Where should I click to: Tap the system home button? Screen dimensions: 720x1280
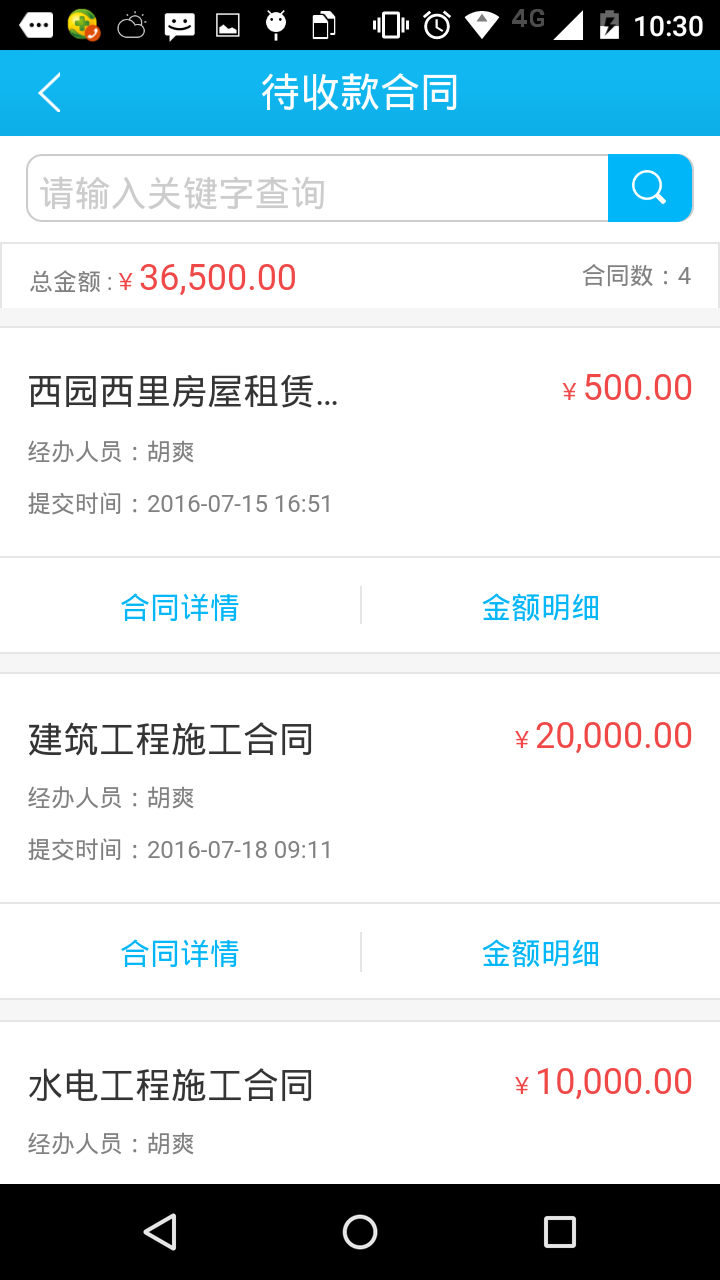point(360,1232)
